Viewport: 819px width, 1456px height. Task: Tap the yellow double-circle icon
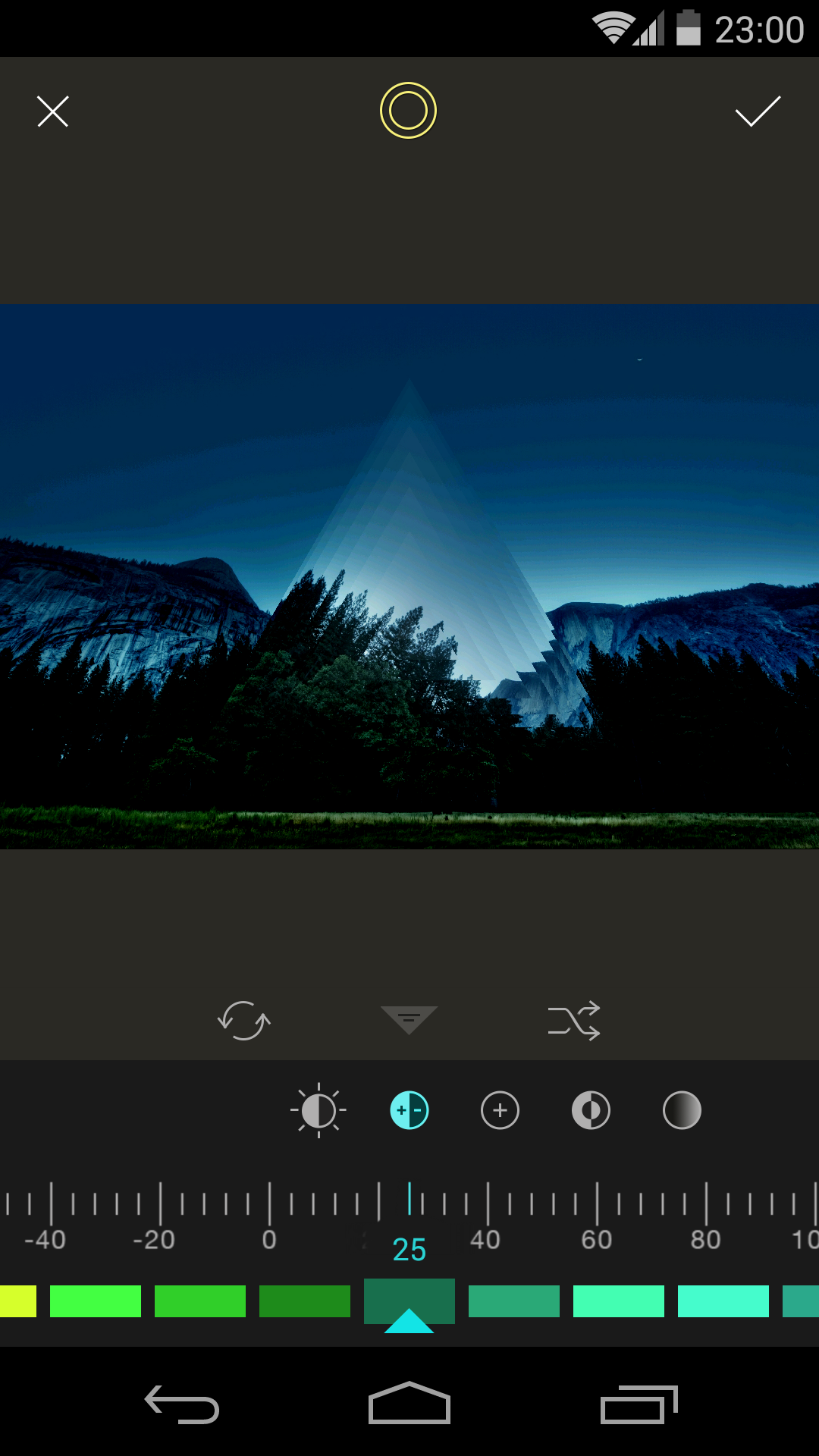click(x=408, y=111)
